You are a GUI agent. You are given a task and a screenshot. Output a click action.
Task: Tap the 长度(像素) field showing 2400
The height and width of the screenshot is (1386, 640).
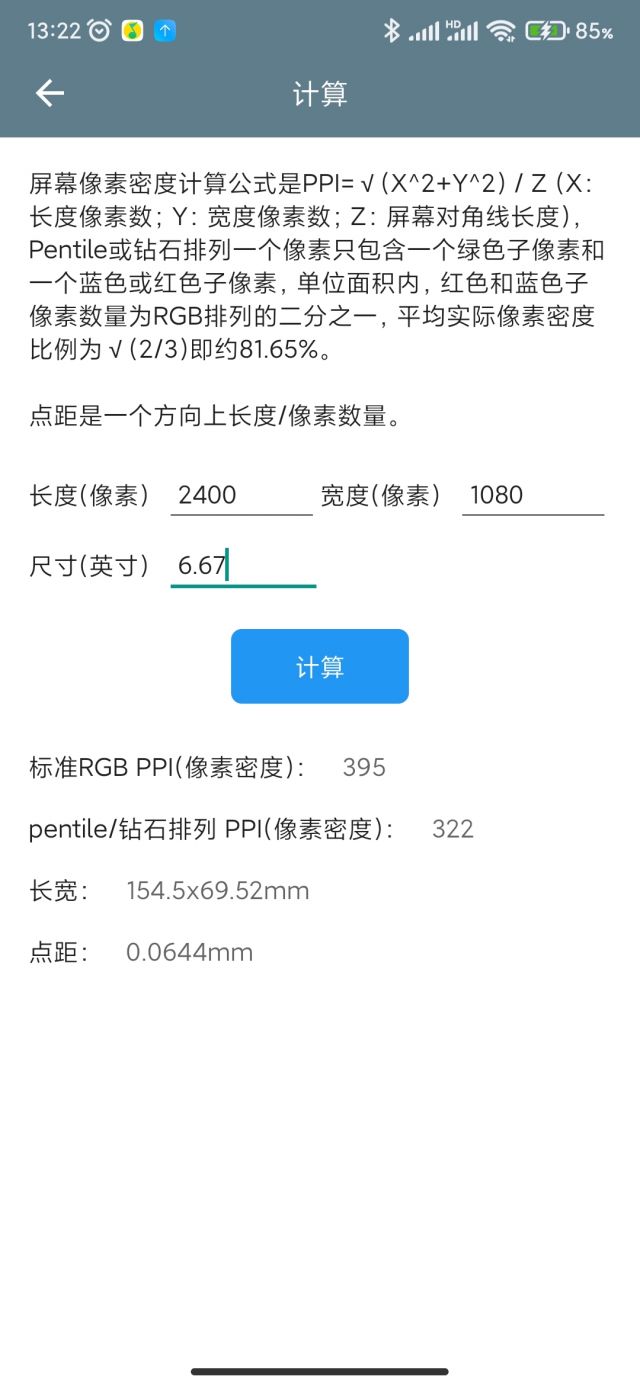[x=242, y=495]
